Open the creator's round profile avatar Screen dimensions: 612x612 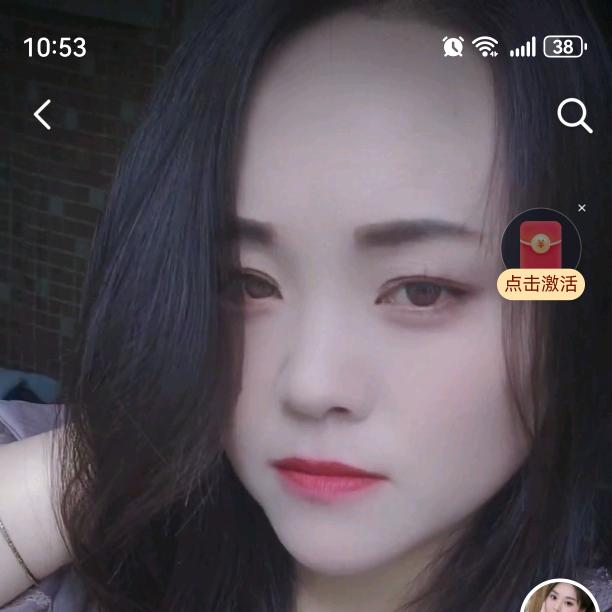tap(559, 598)
